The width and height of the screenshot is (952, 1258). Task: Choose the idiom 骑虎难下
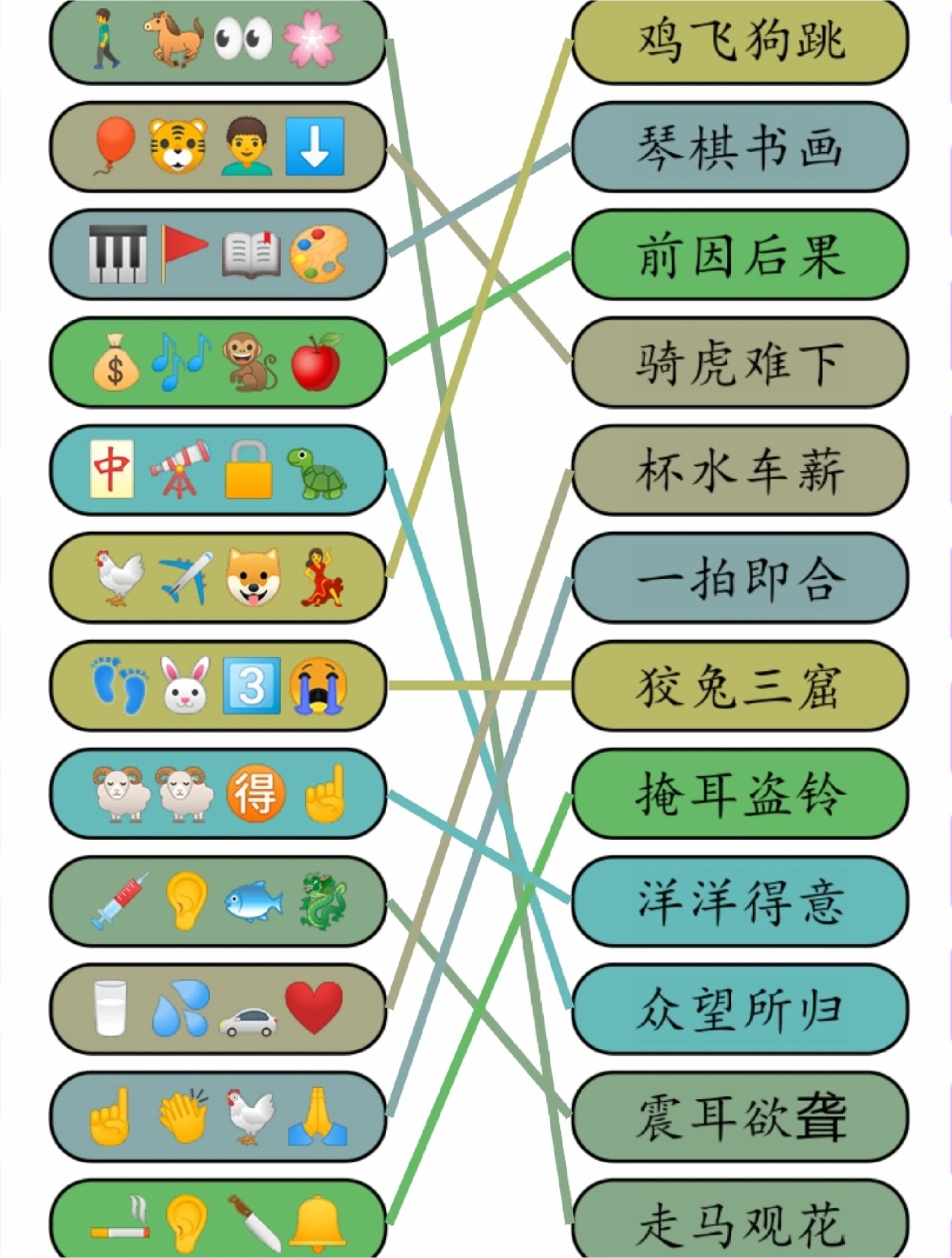[740, 363]
